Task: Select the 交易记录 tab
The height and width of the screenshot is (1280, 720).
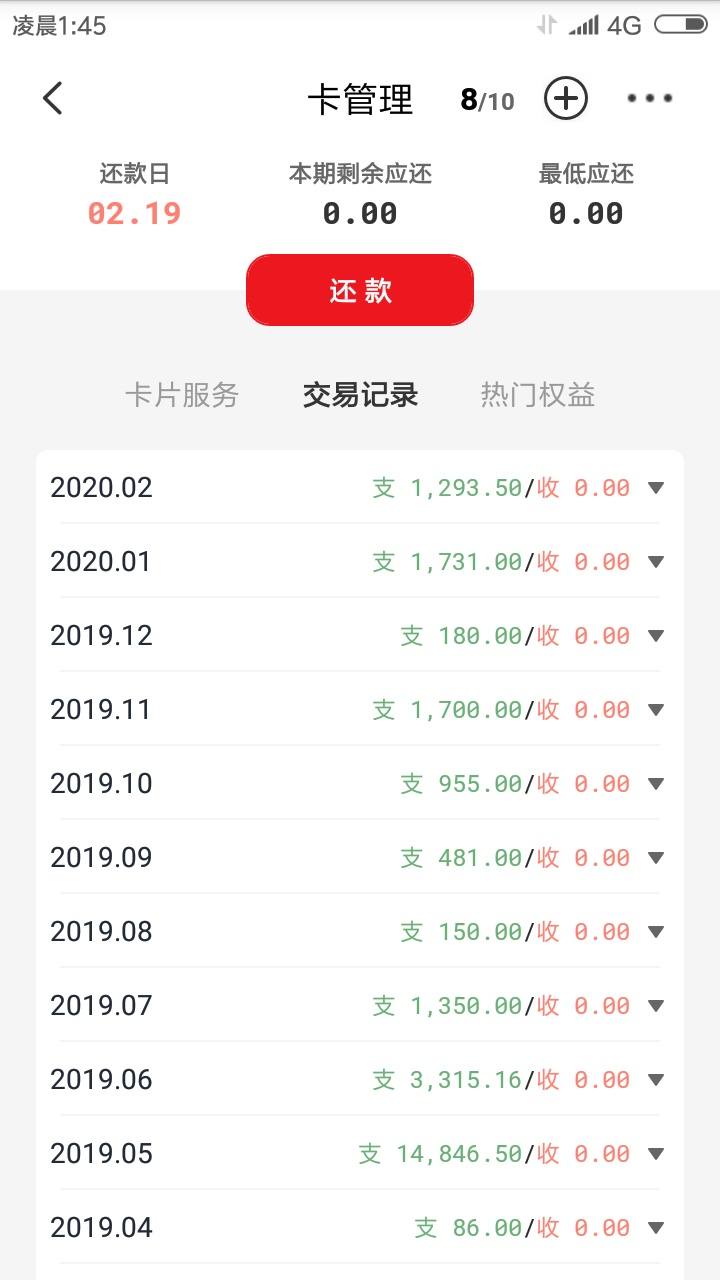Action: click(360, 395)
